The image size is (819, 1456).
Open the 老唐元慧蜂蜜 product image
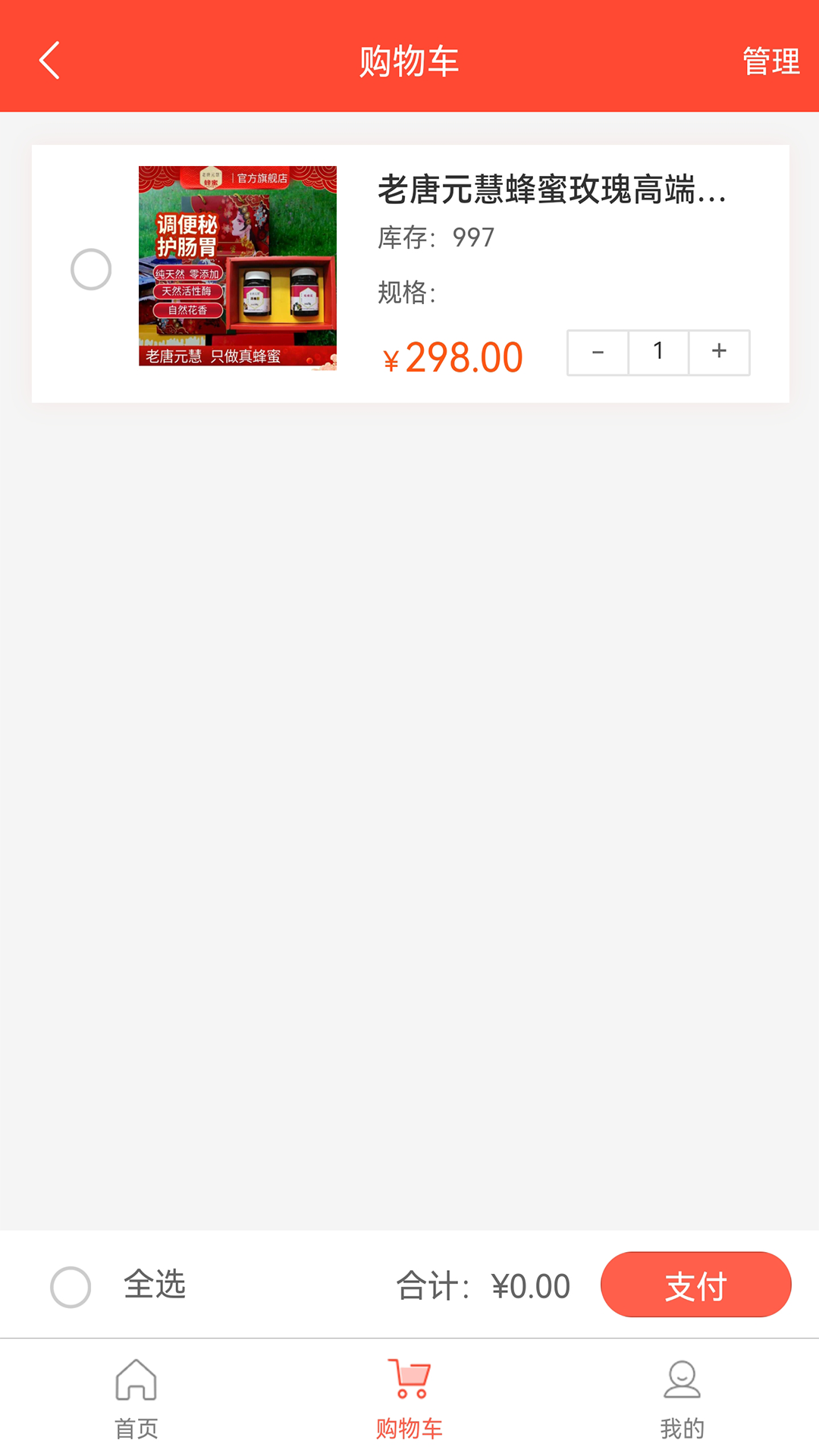point(237,268)
